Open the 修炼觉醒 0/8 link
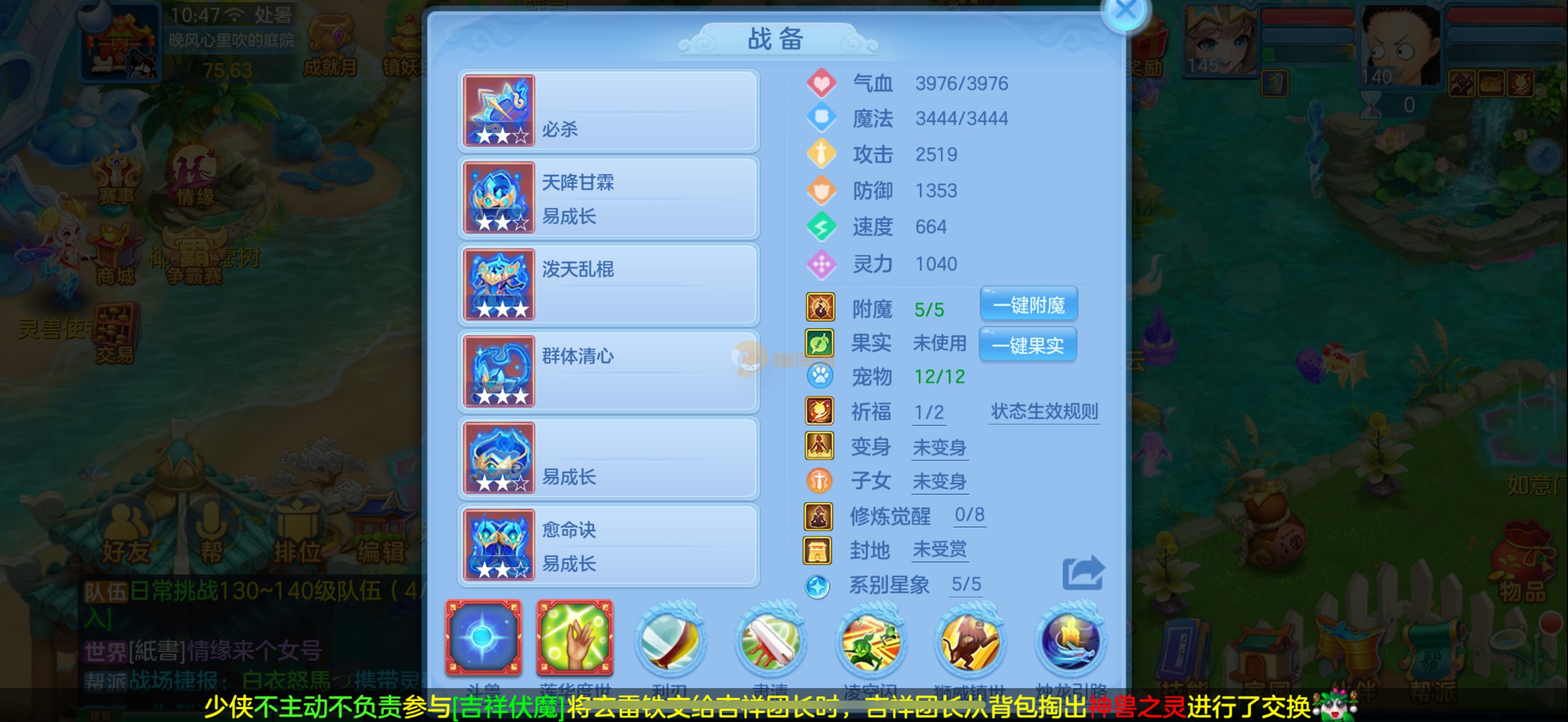Viewport: 1568px width, 722px height. (x=969, y=515)
